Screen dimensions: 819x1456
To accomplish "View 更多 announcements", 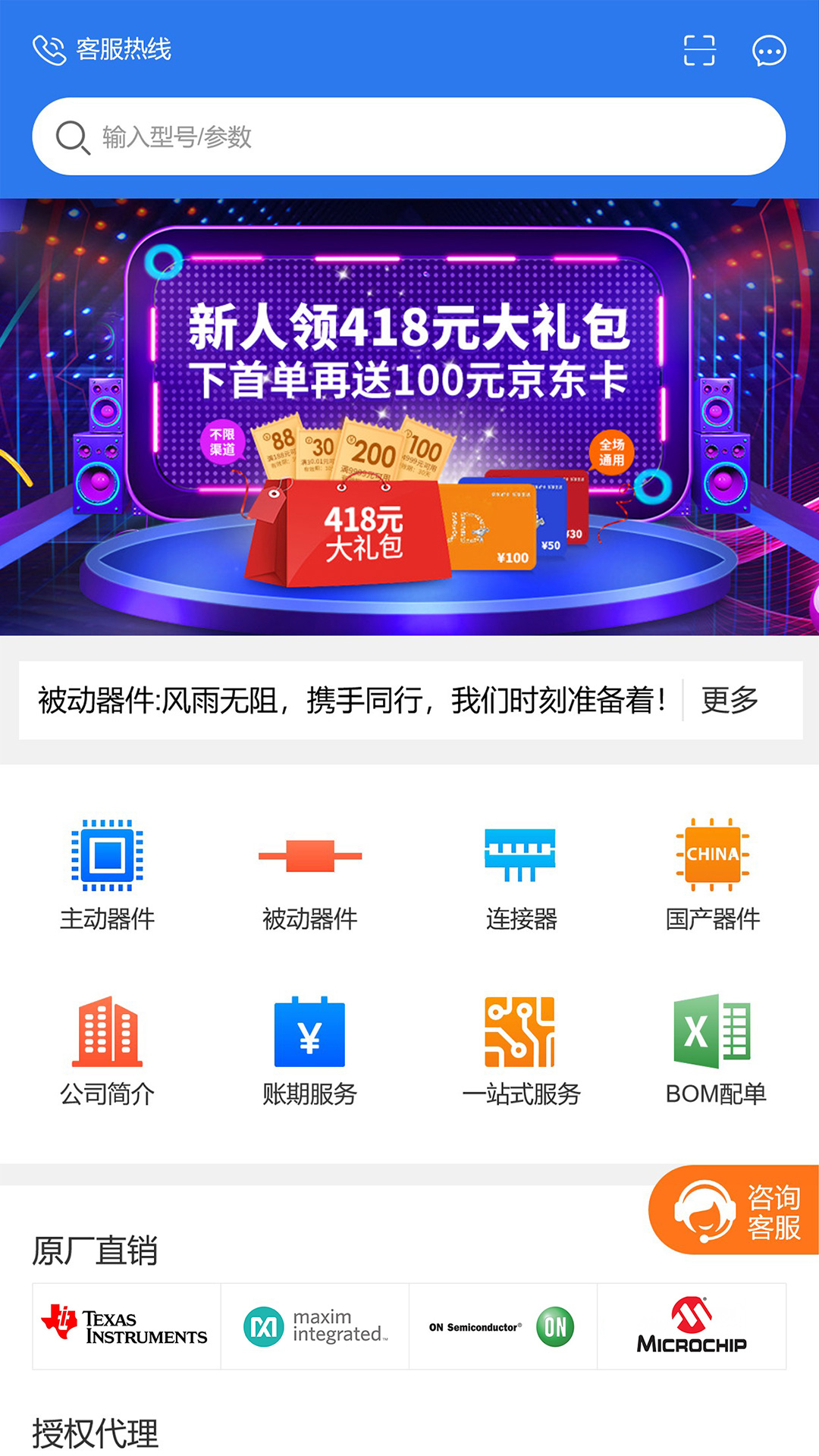I will tap(730, 700).
